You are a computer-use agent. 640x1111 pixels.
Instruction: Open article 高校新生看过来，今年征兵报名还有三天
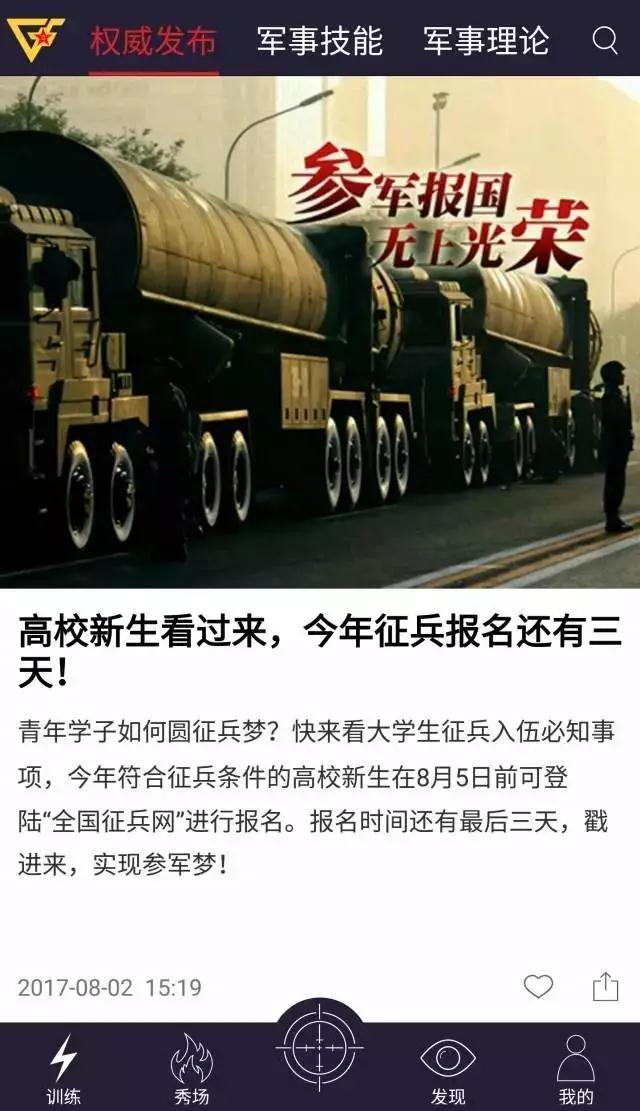pos(320,652)
